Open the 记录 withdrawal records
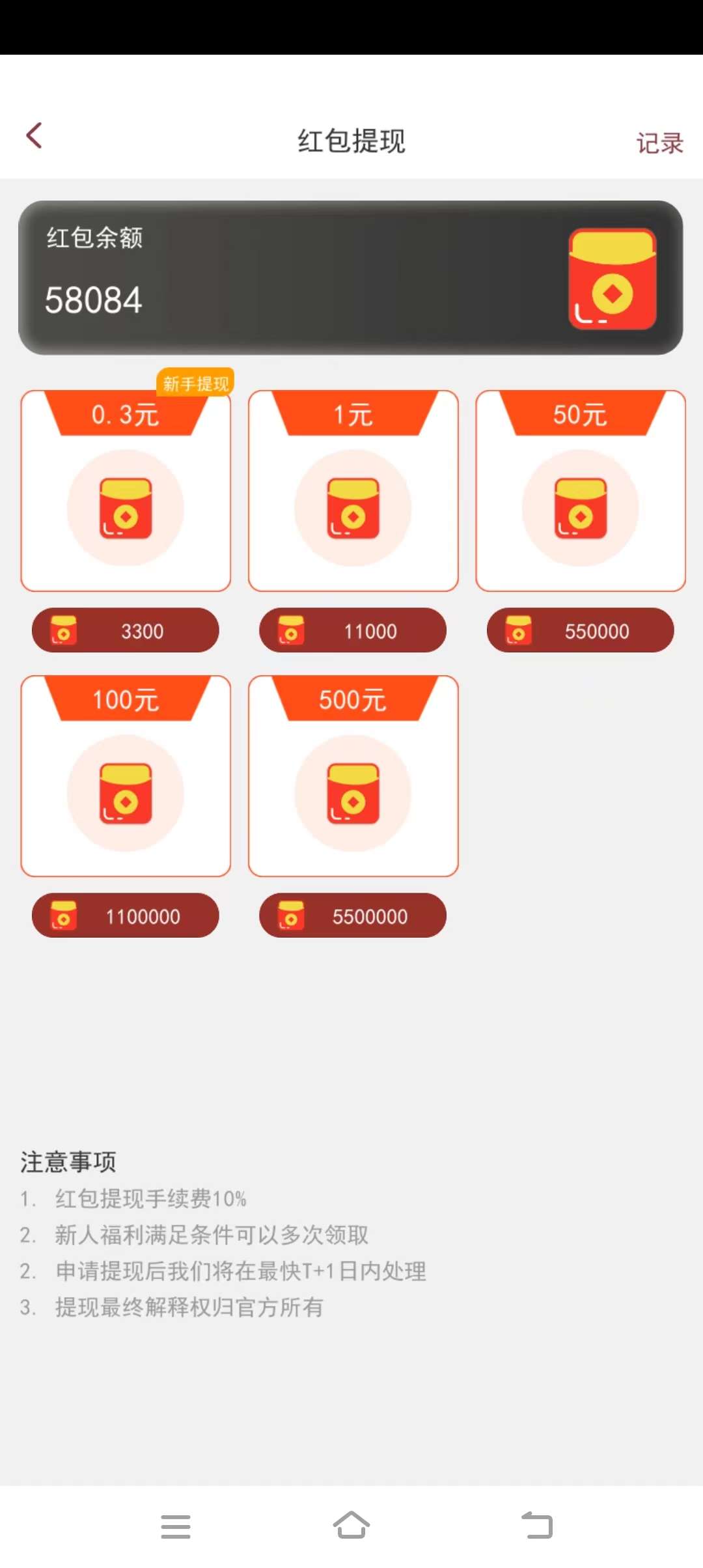 click(x=659, y=143)
